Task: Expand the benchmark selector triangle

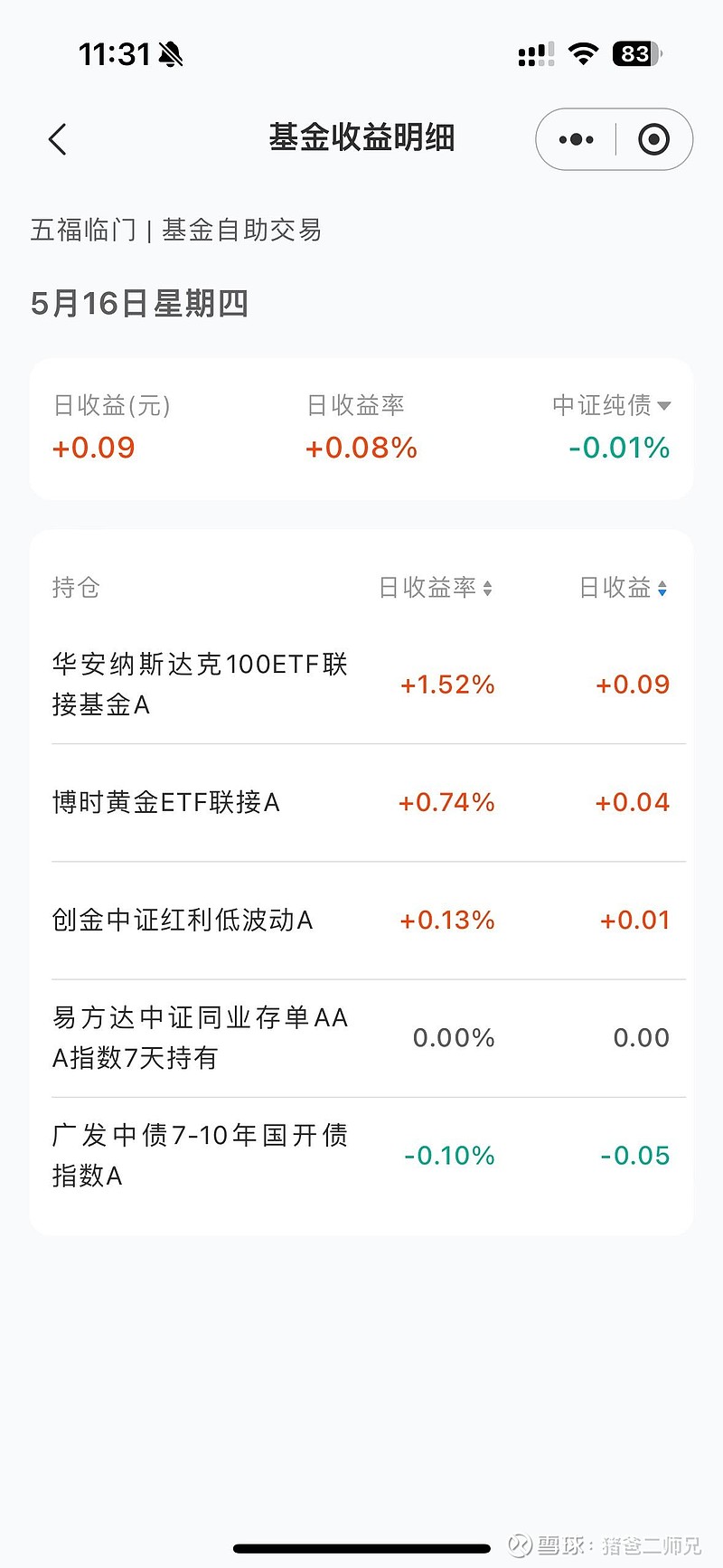Action: tap(666, 406)
